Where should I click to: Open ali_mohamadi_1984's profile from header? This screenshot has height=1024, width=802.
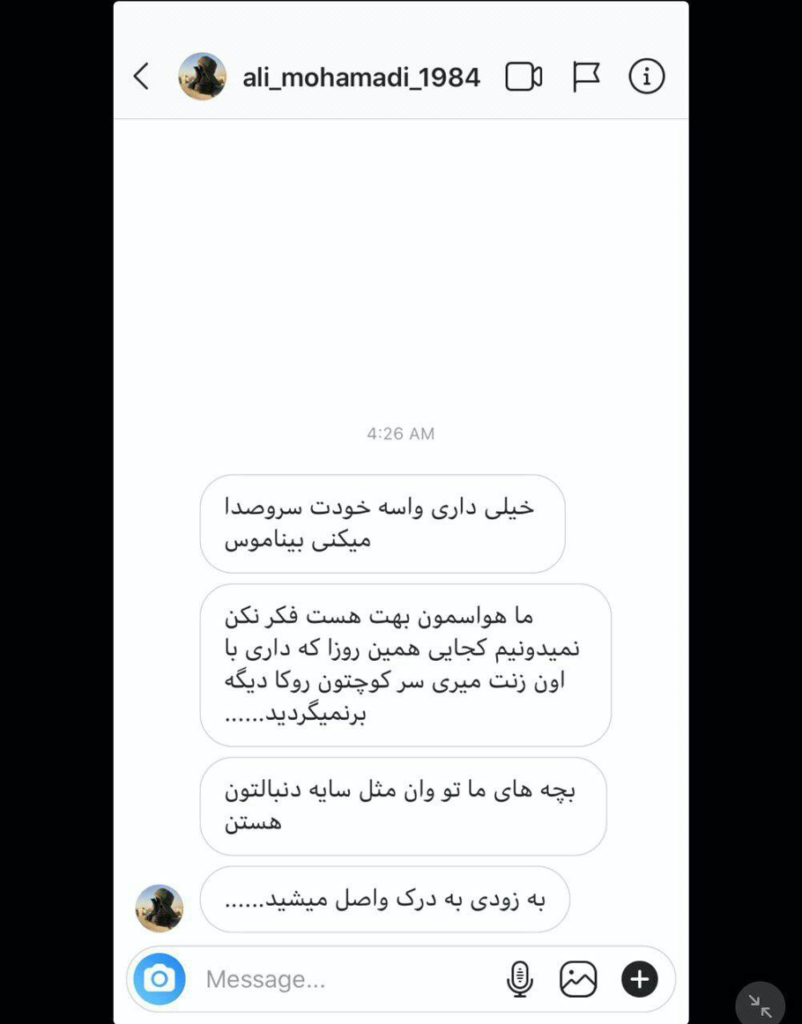[361, 77]
